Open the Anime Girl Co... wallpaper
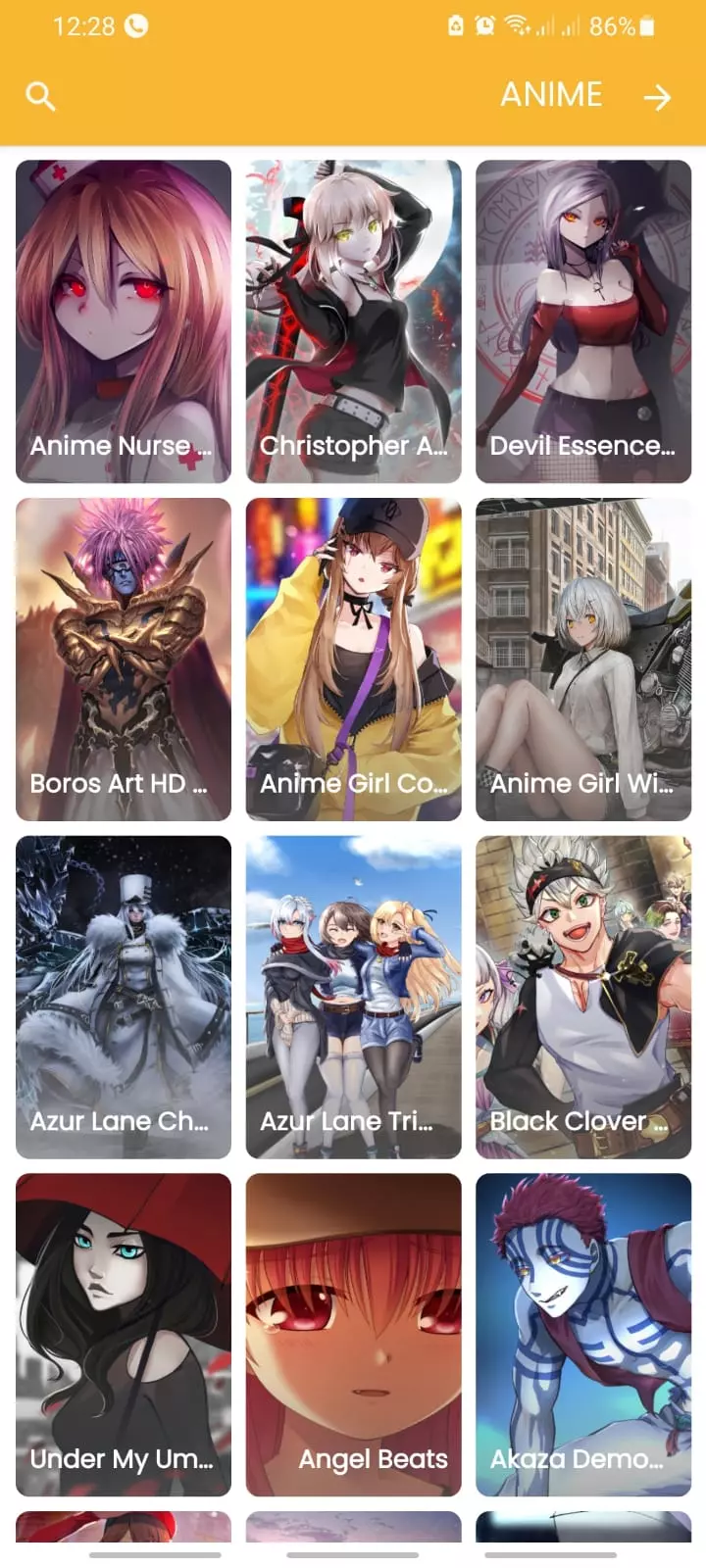 (353, 659)
